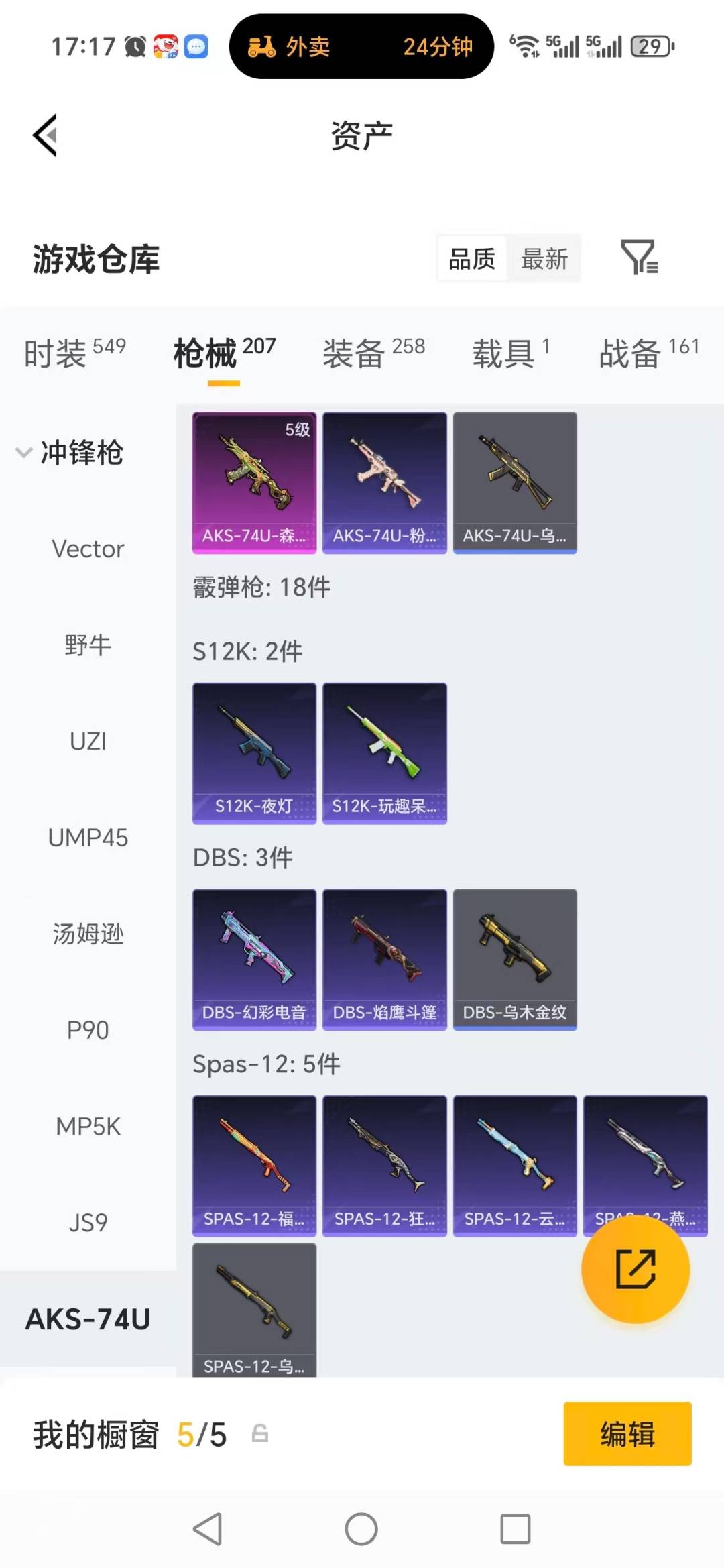
Task: Select the S12K-夜灯 weapon skin
Action: coord(254,753)
